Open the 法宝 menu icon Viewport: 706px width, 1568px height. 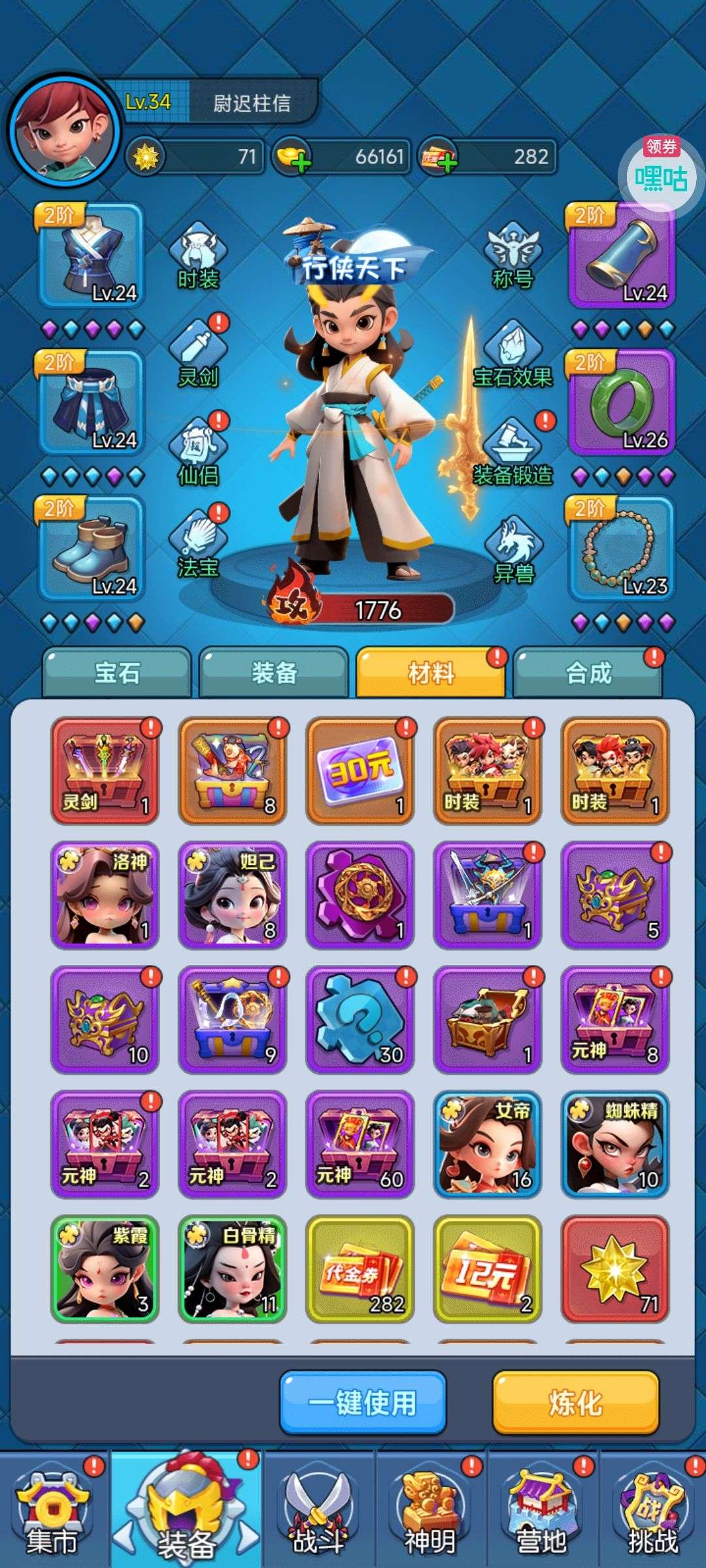198,546
